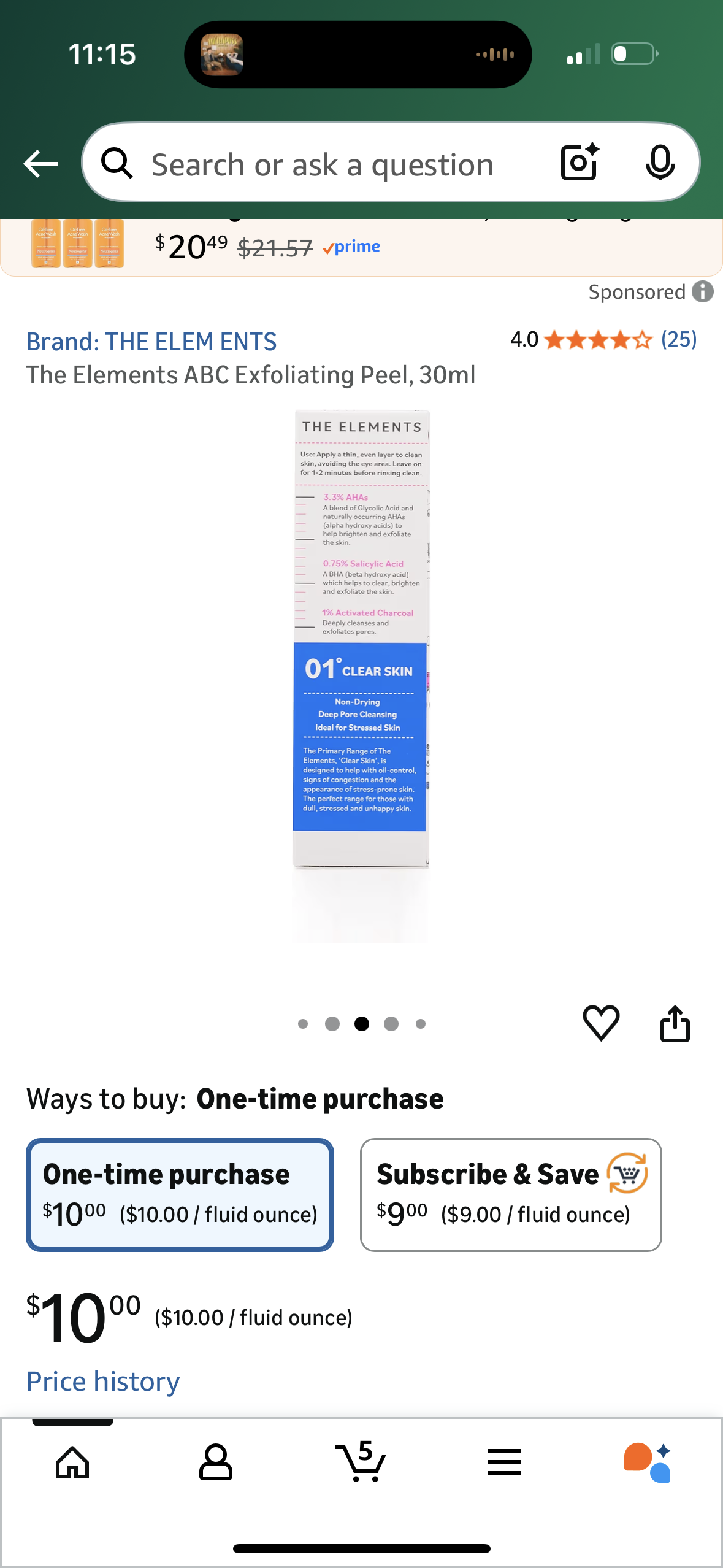
Task: Tap the sponsored Neutrogena product thumbnail
Action: coord(77,245)
